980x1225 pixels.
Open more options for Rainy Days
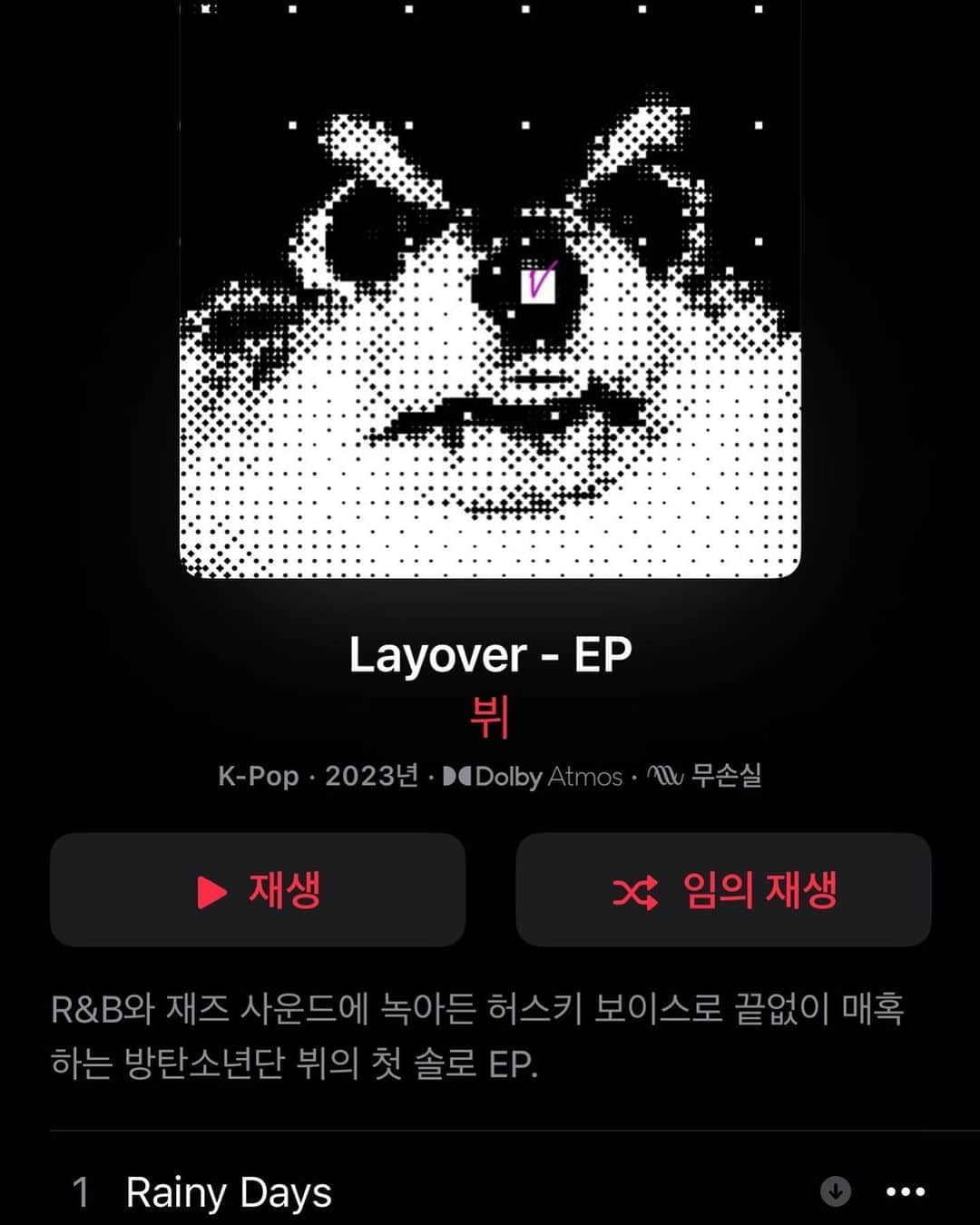pyautogui.click(x=905, y=1191)
